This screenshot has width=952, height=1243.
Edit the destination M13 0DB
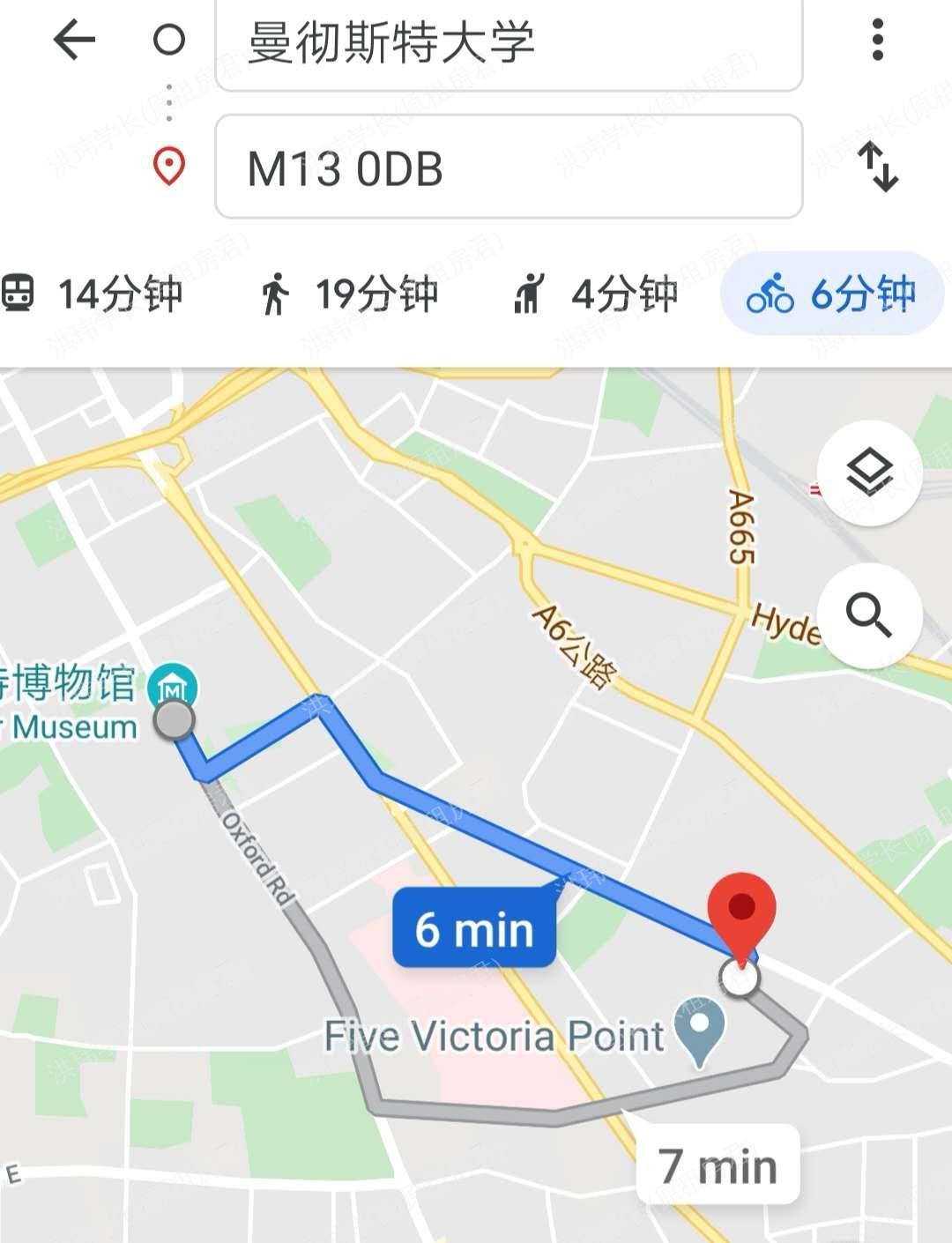pyautogui.click(x=508, y=167)
